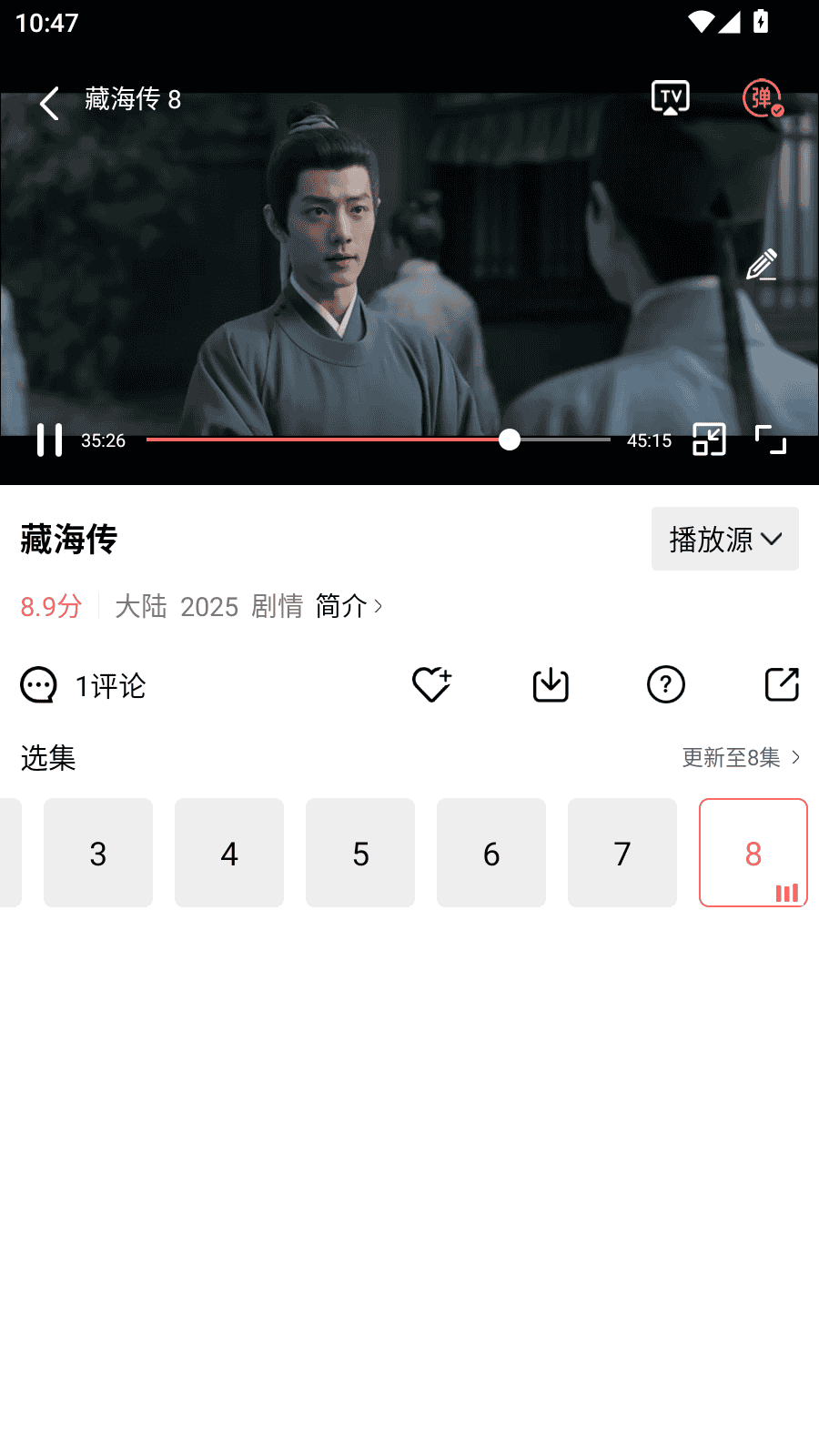Viewport: 819px width, 1456px height.
Task: Switch to episode 7
Action: 622,853
